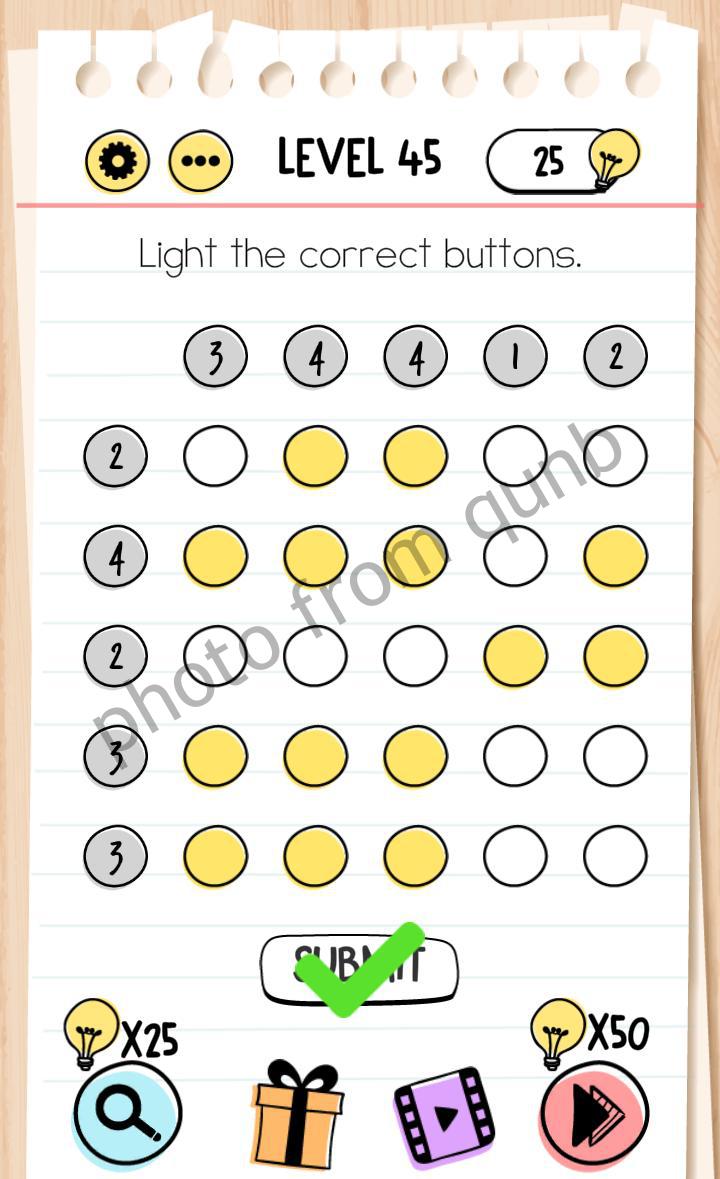Viewport: 720px width, 1179px height.
Task: Open the three-dots menu button
Action: 201,161
